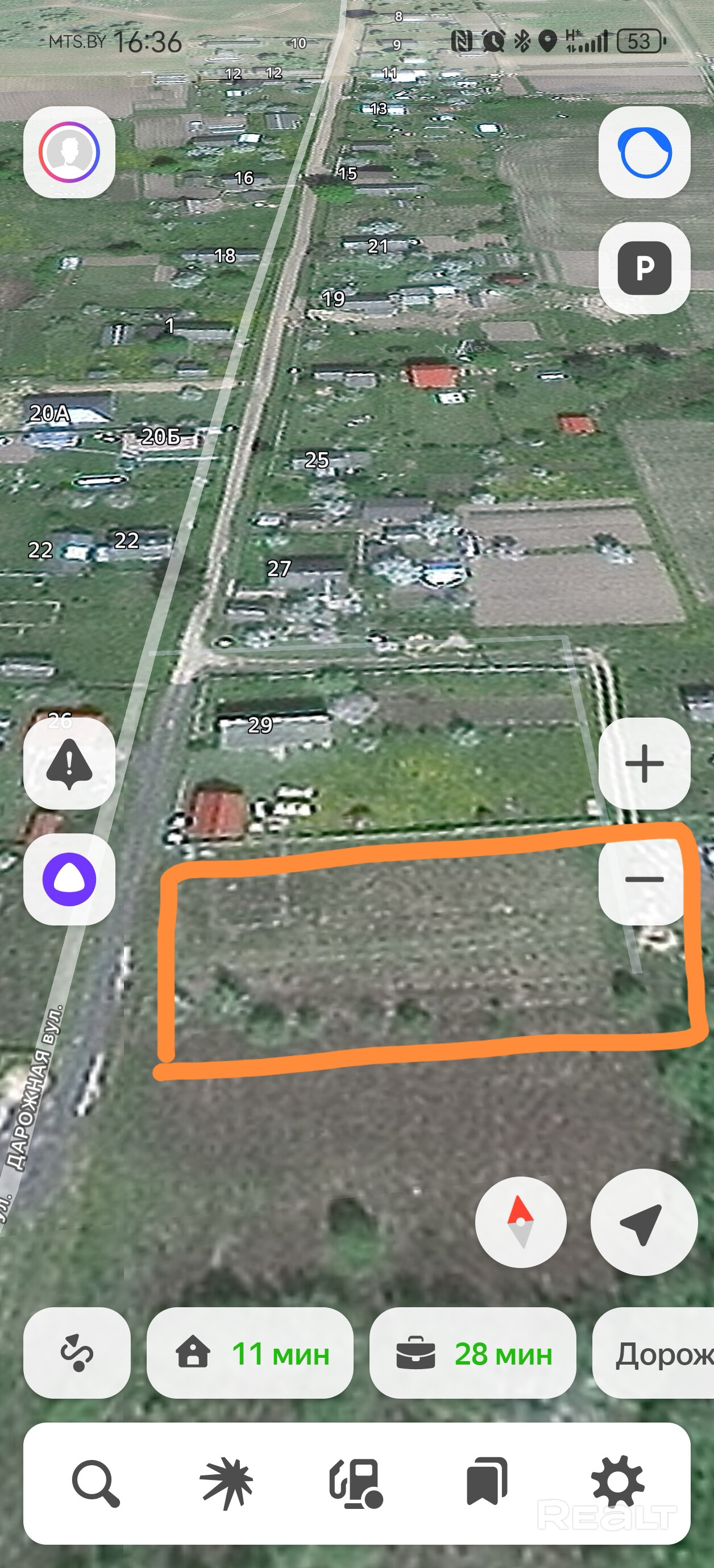Start route home, 11 мин
Screen dimensions: 714x1568
point(250,1353)
